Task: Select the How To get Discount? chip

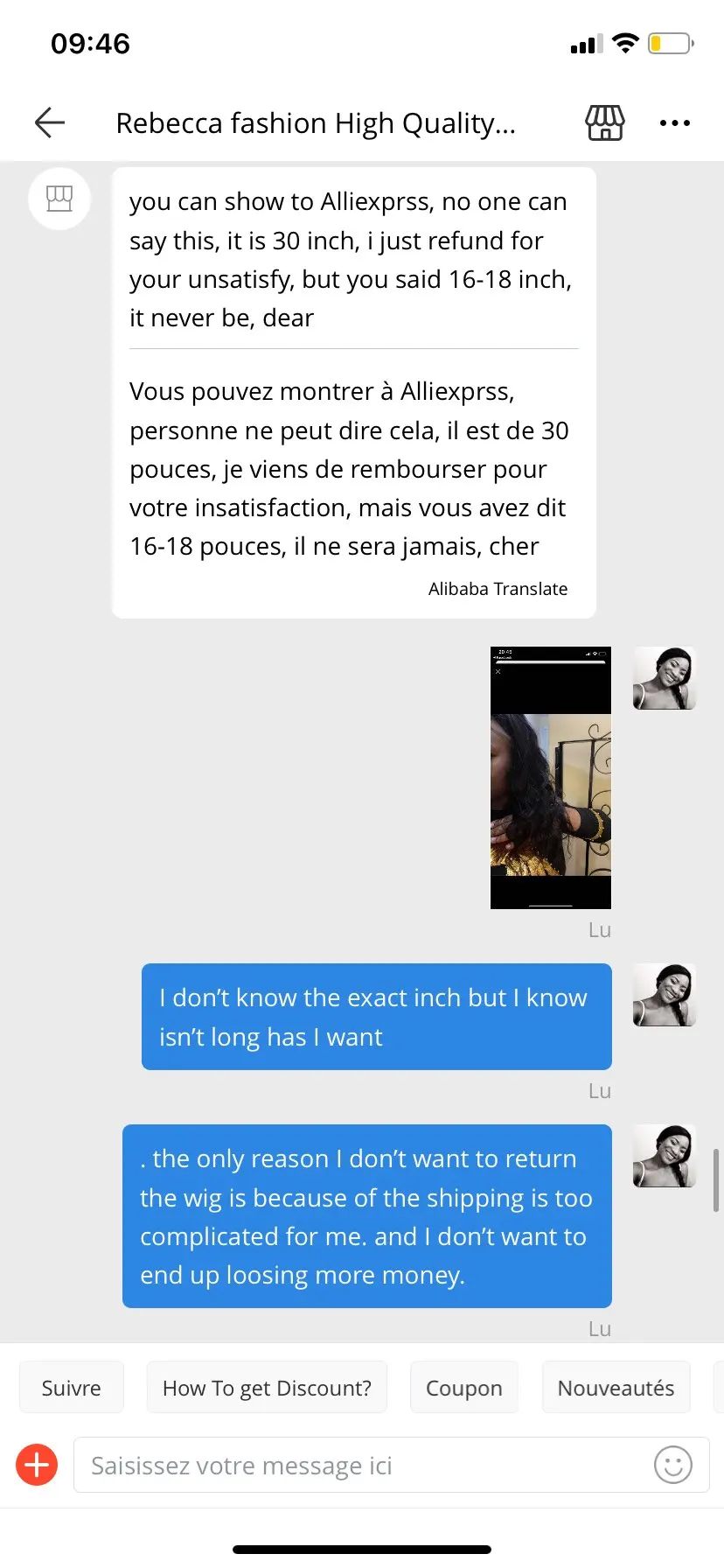Action: click(x=267, y=1388)
